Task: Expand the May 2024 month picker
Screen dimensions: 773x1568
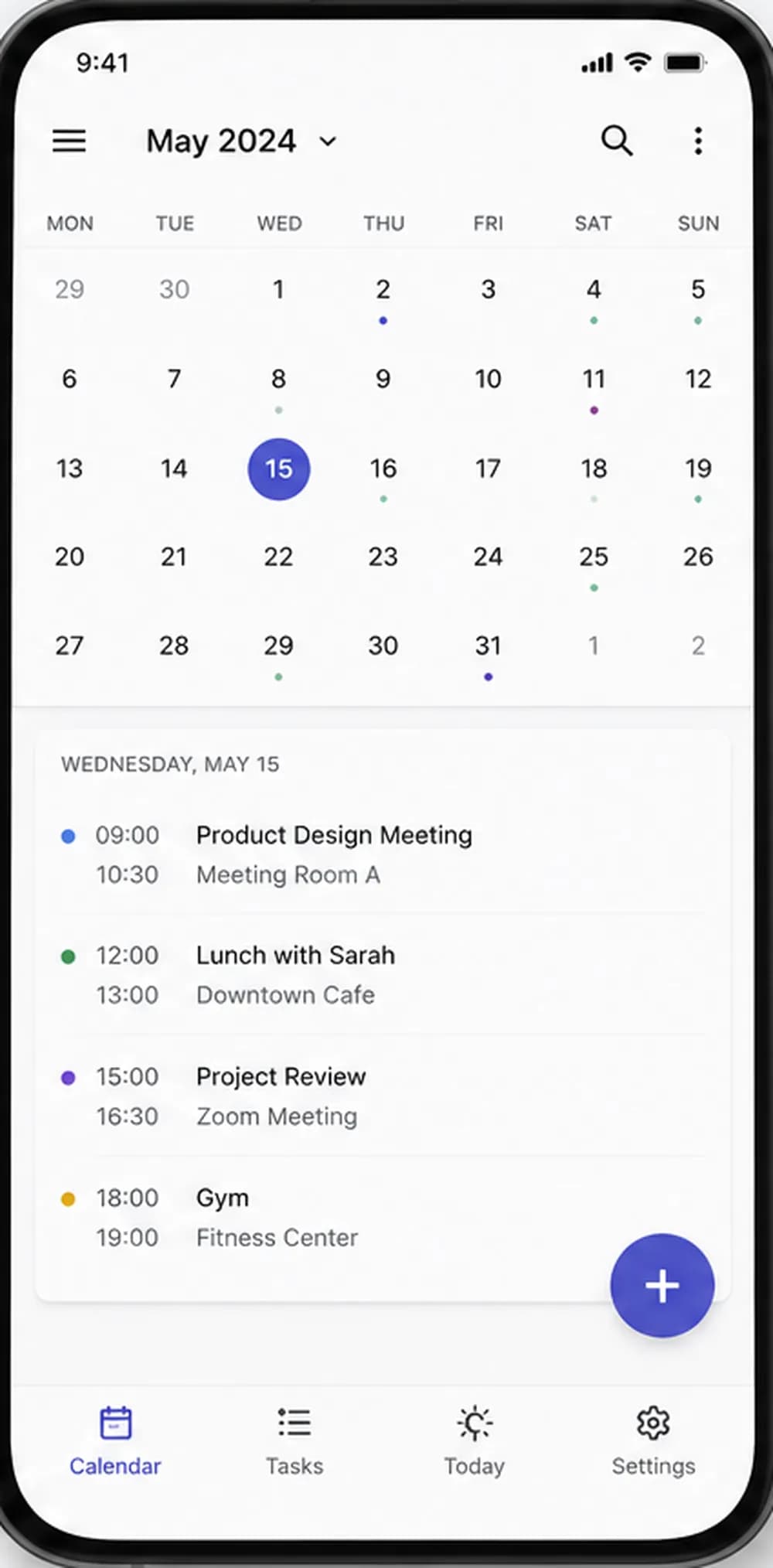Action: (242, 141)
